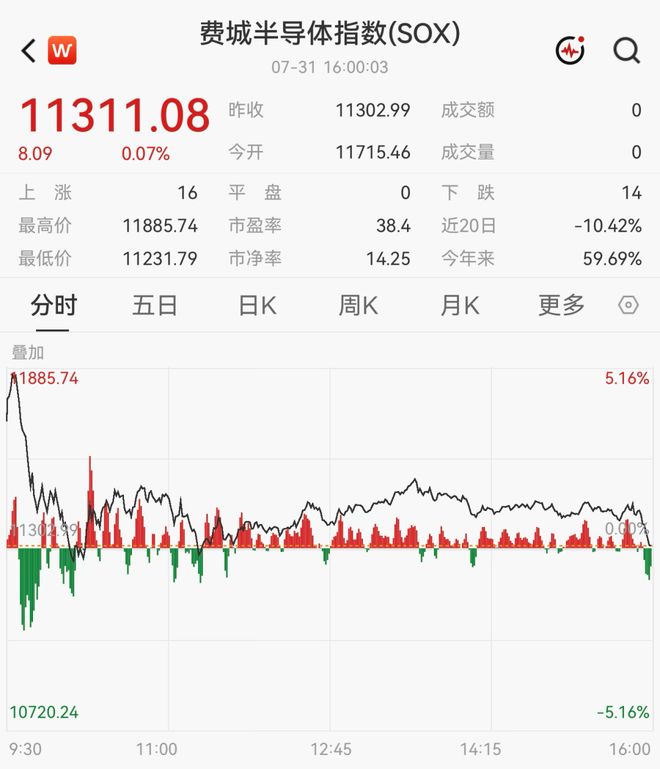Open stock search magnifier

point(627,51)
